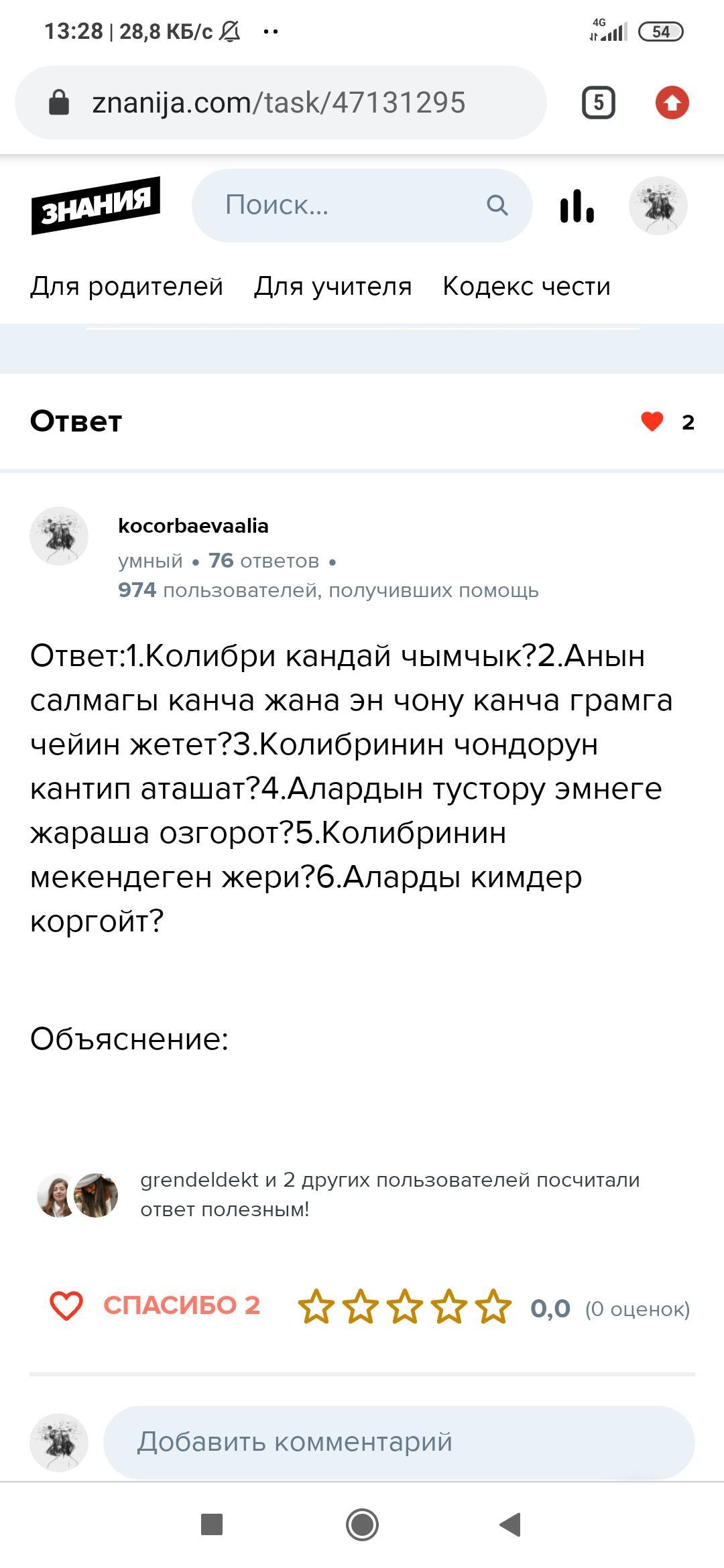Open the stats bars icon
This screenshot has height=1568, width=724.
click(x=577, y=206)
